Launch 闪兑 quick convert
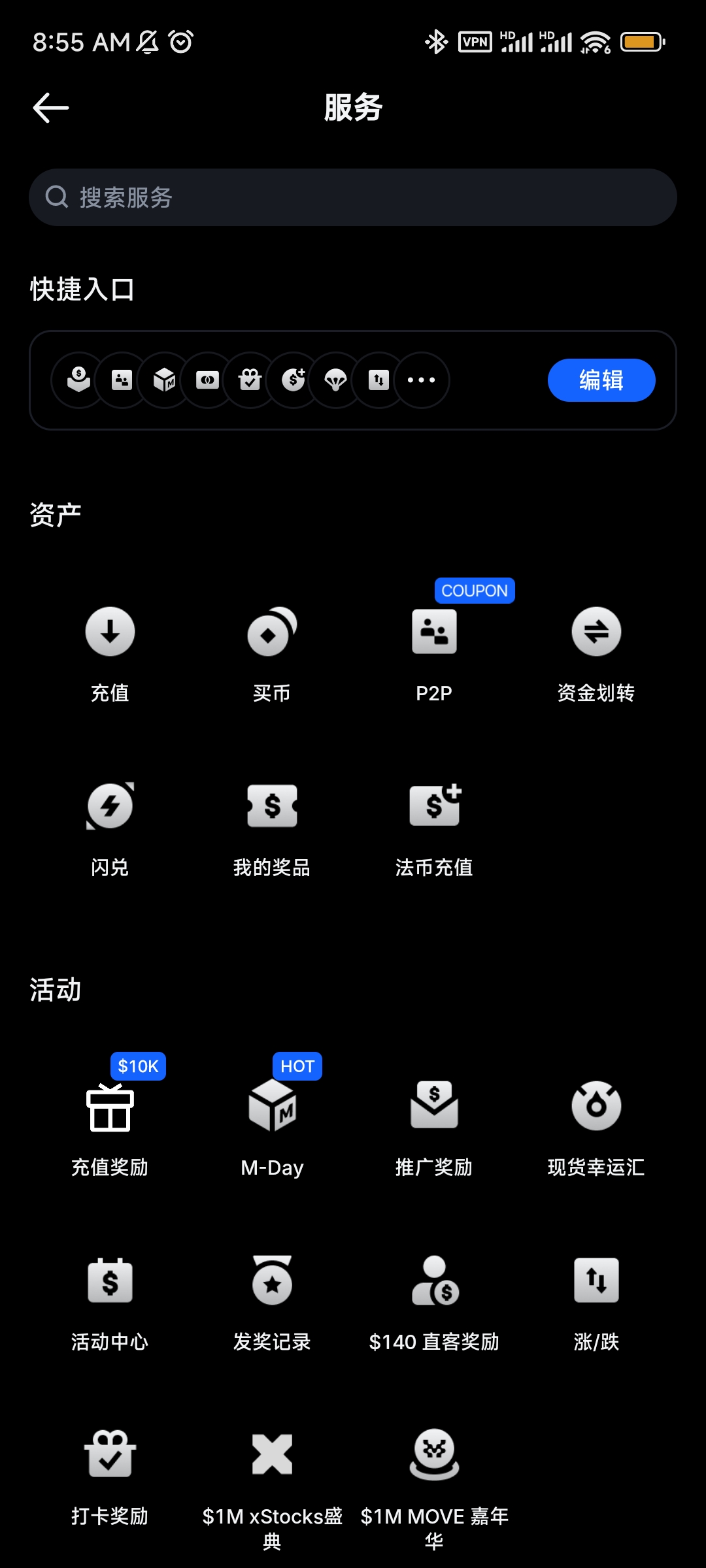Image resolution: width=706 pixels, height=1568 pixels. click(110, 828)
